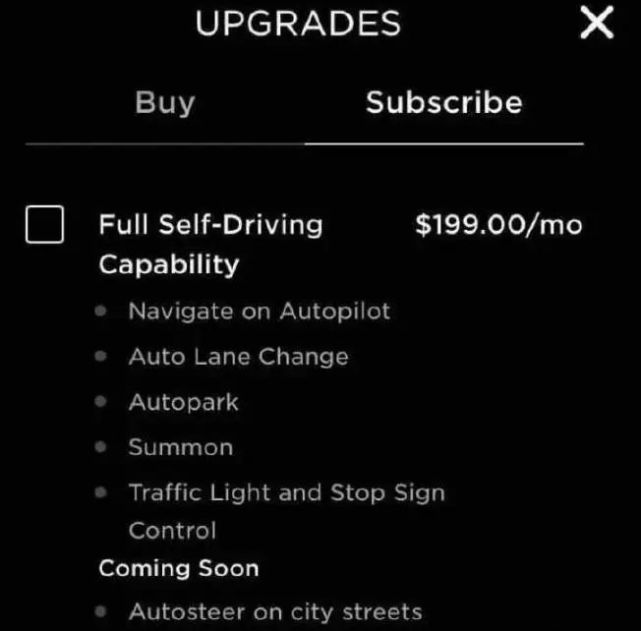Image resolution: width=641 pixels, height=631 pixels.
Task: Select the Subscribe tab
Action: [x=443, y=102]
